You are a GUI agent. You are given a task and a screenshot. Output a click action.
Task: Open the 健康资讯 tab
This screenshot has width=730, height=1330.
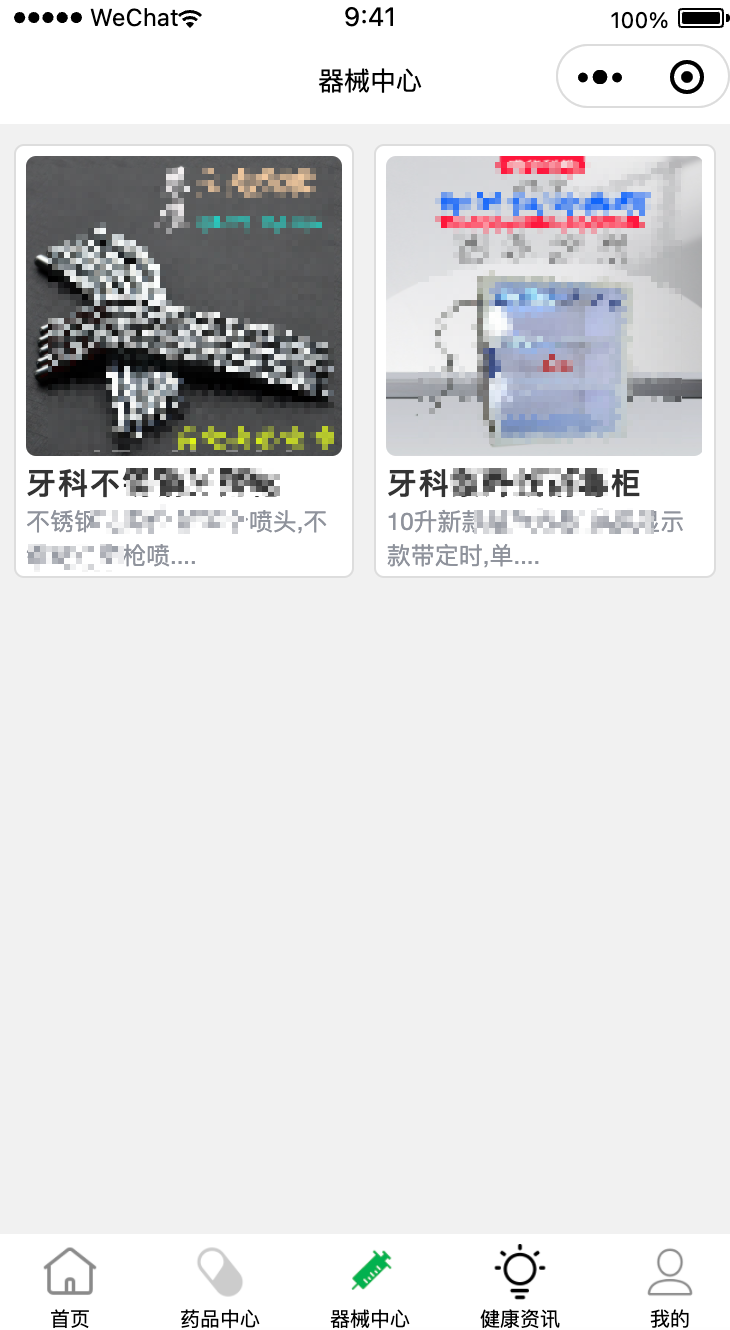coord(520,1288)
